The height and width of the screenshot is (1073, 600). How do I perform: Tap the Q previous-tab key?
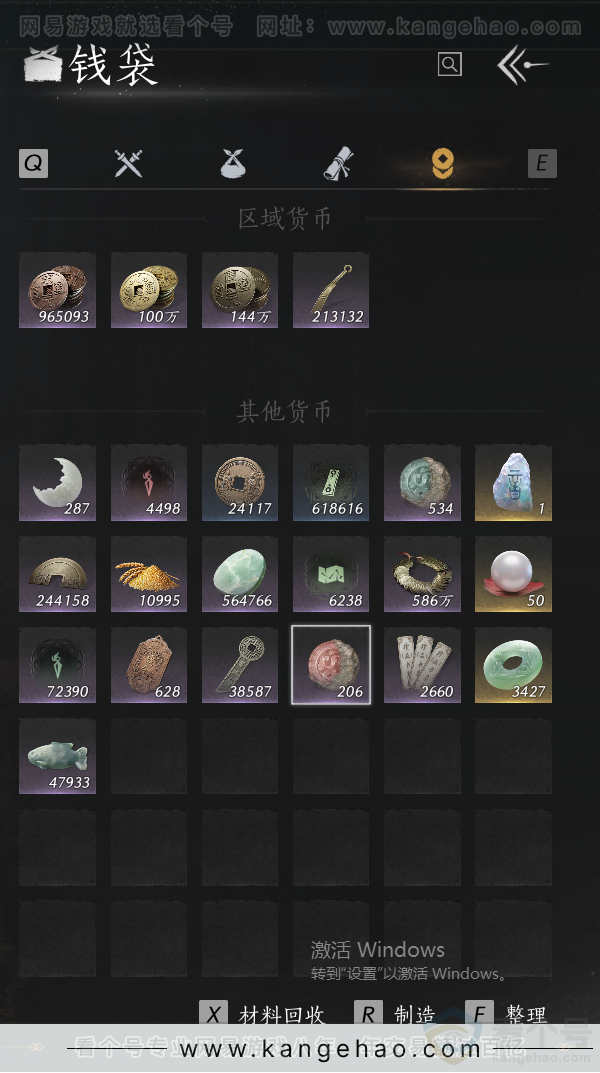33,163
